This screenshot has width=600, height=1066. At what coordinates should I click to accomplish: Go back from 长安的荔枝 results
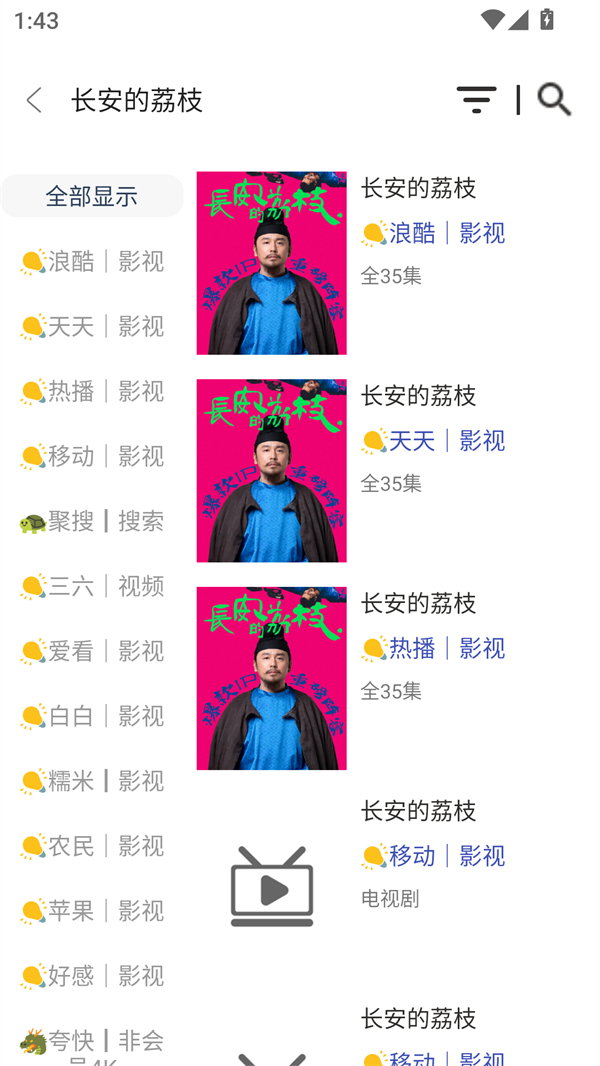point(34,100)
